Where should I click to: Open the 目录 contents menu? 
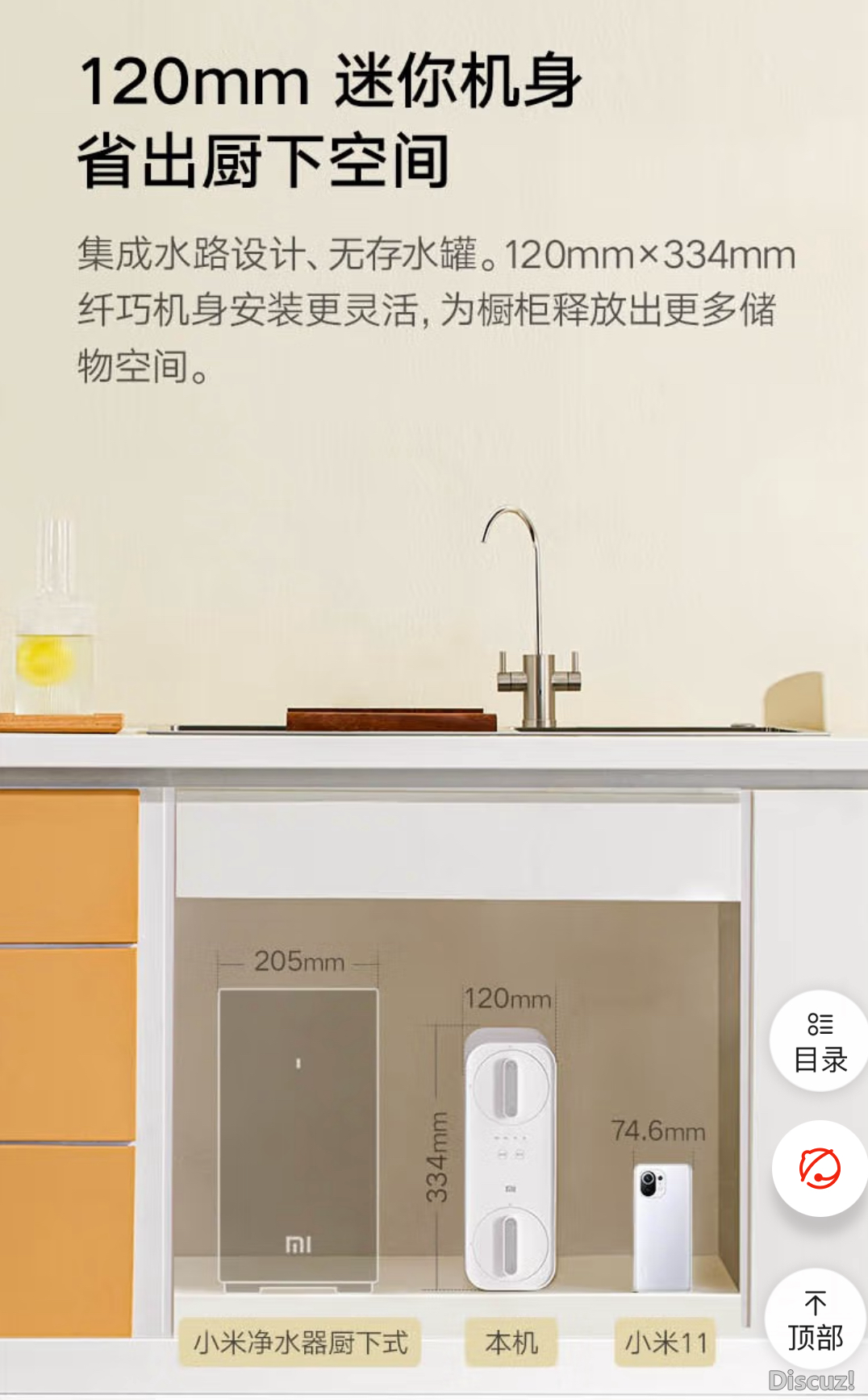click(x=820, y=1041)
